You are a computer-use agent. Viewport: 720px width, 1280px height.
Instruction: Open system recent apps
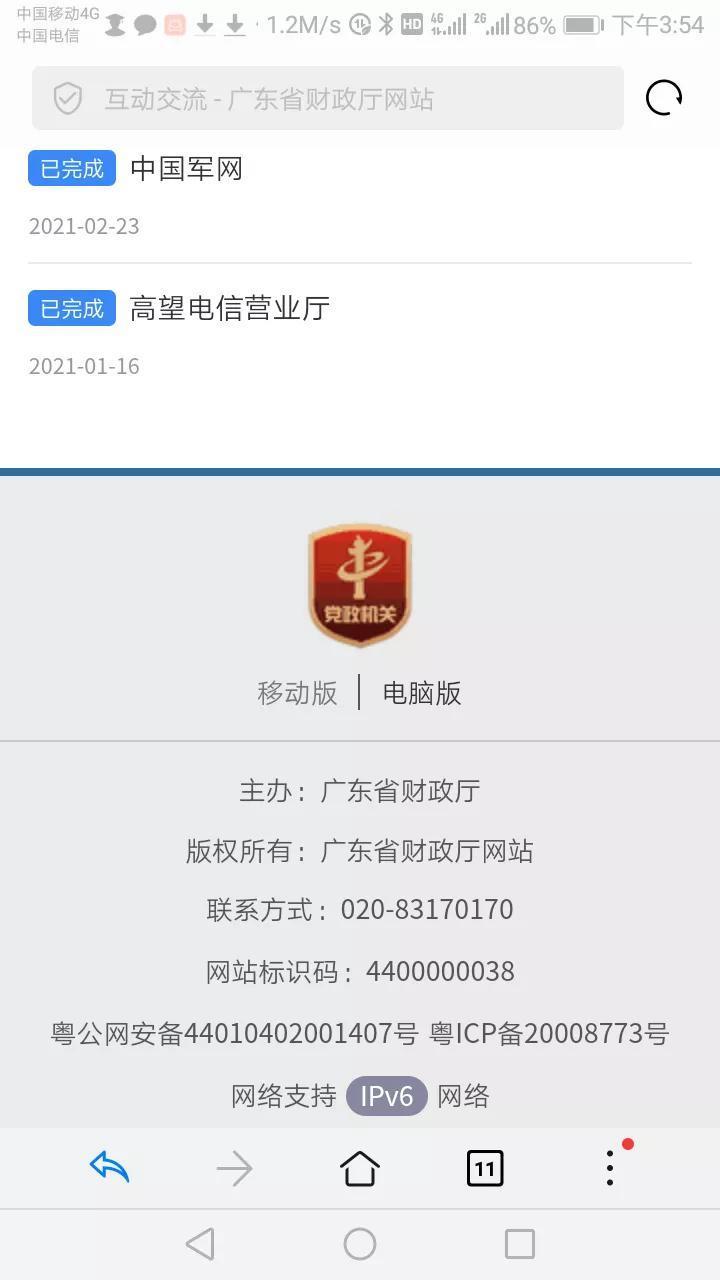519,1244
